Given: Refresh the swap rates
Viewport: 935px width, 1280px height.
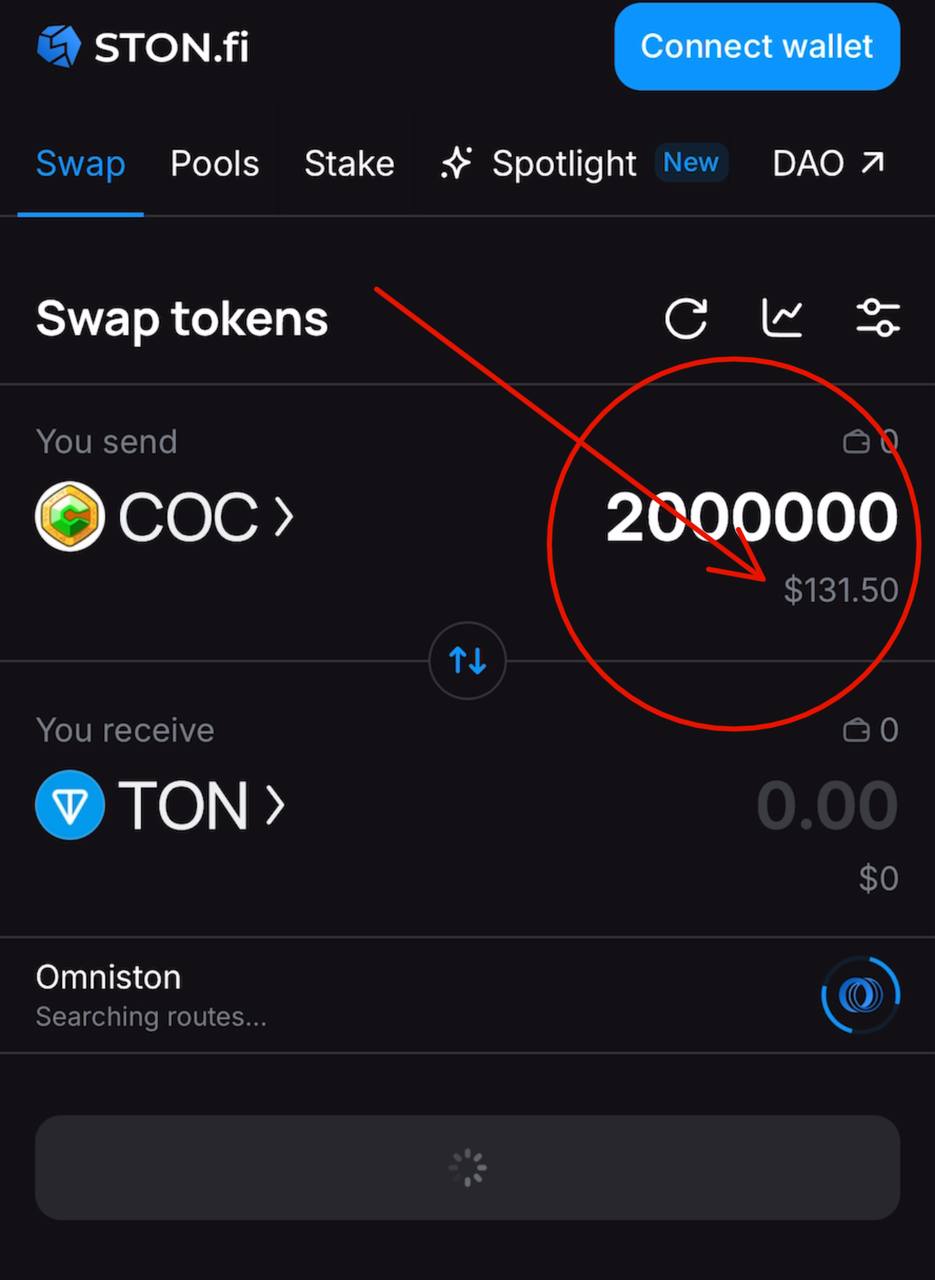Looking at the screenshot, I should (x=687, y=319).
